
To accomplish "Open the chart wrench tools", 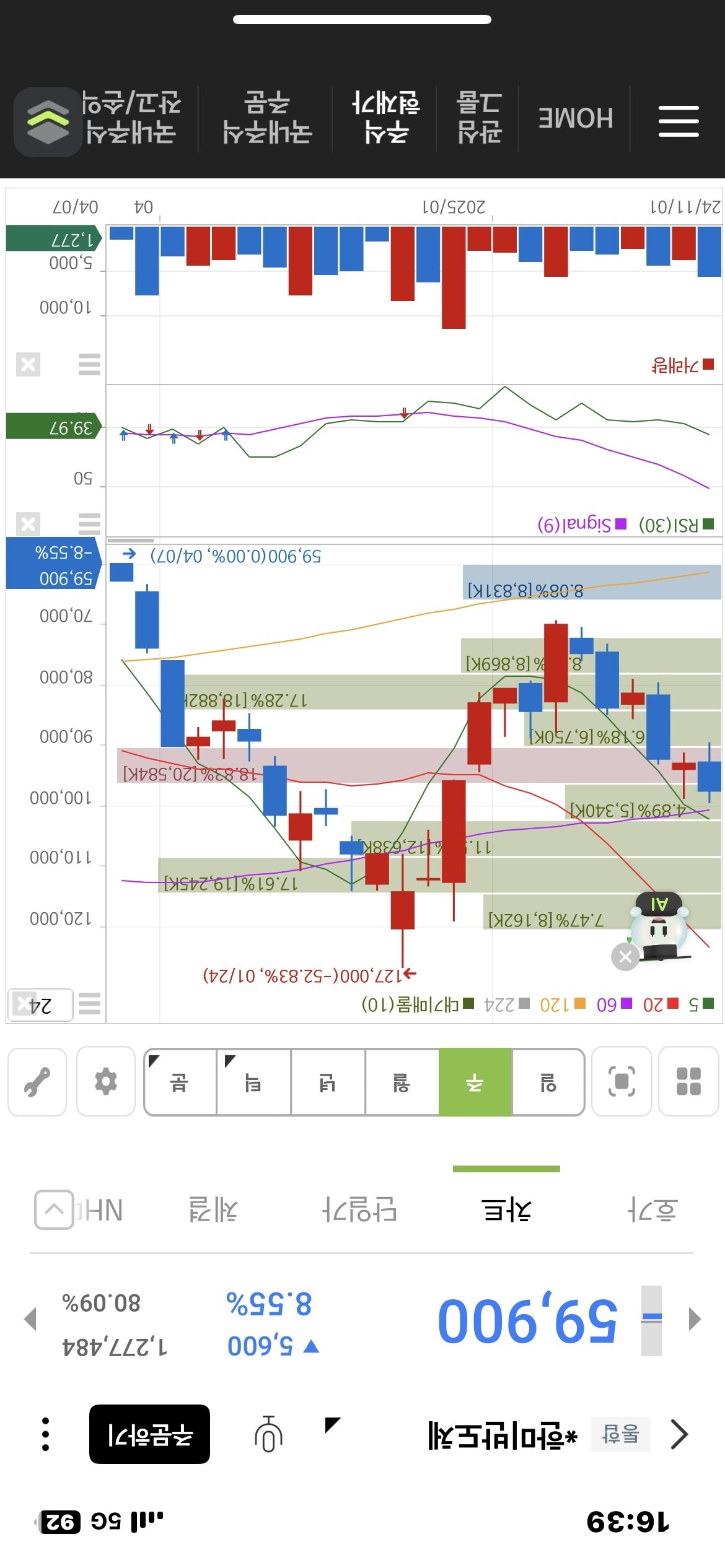I will (37, 1082).
